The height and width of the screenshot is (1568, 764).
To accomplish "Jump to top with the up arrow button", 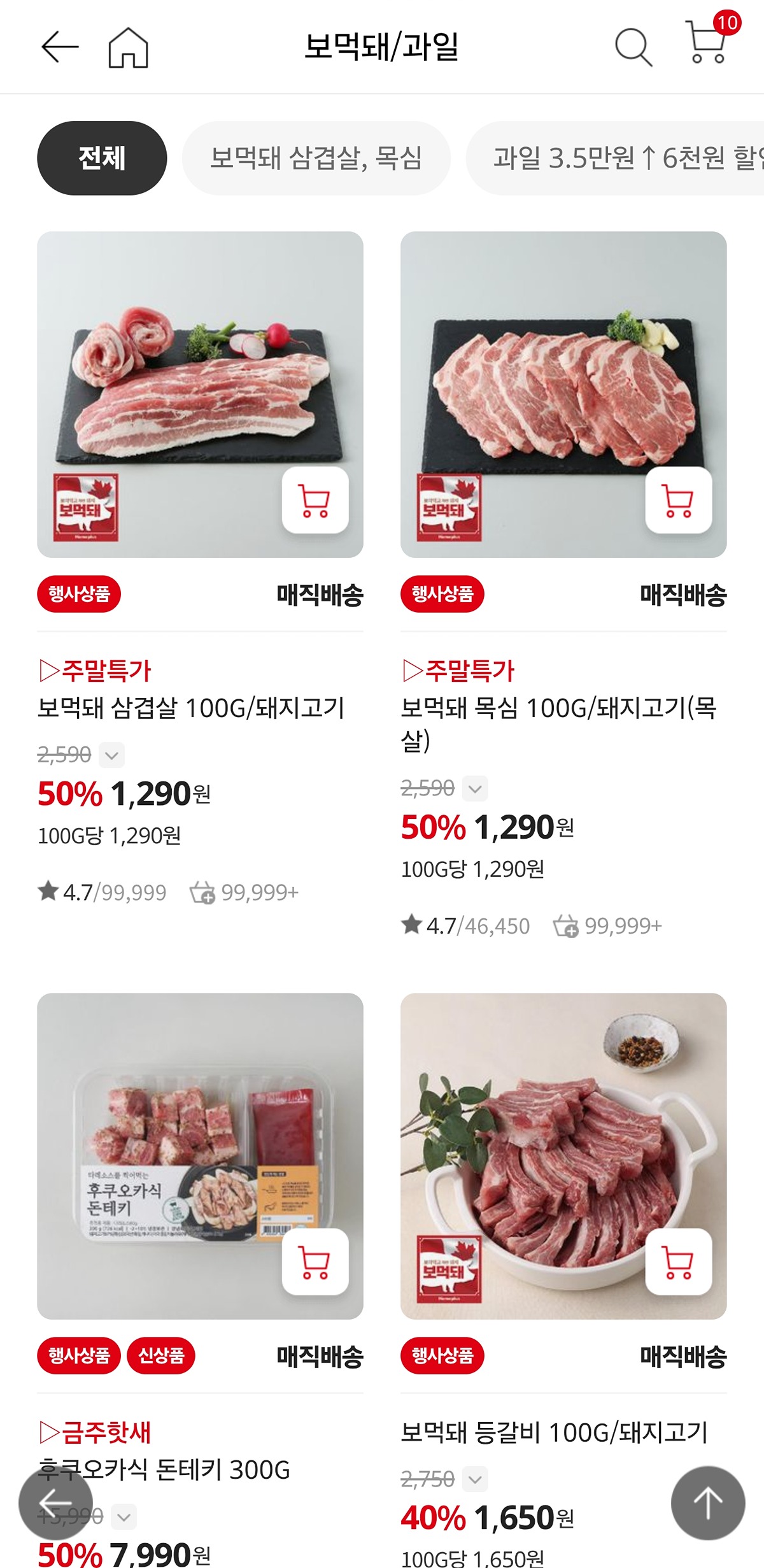I will [708, 1503].
